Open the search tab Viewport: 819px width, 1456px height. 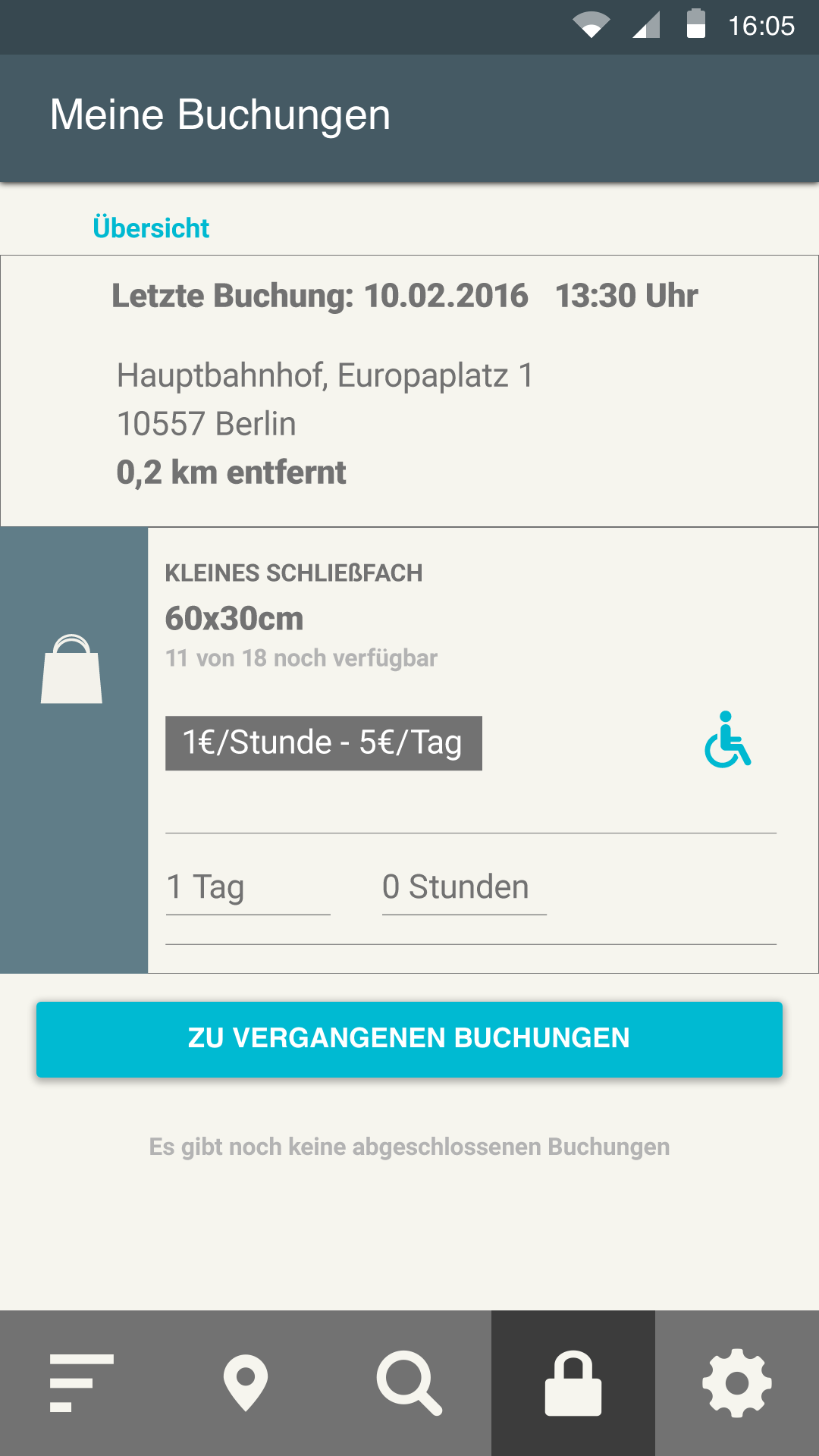(409, 1383)
